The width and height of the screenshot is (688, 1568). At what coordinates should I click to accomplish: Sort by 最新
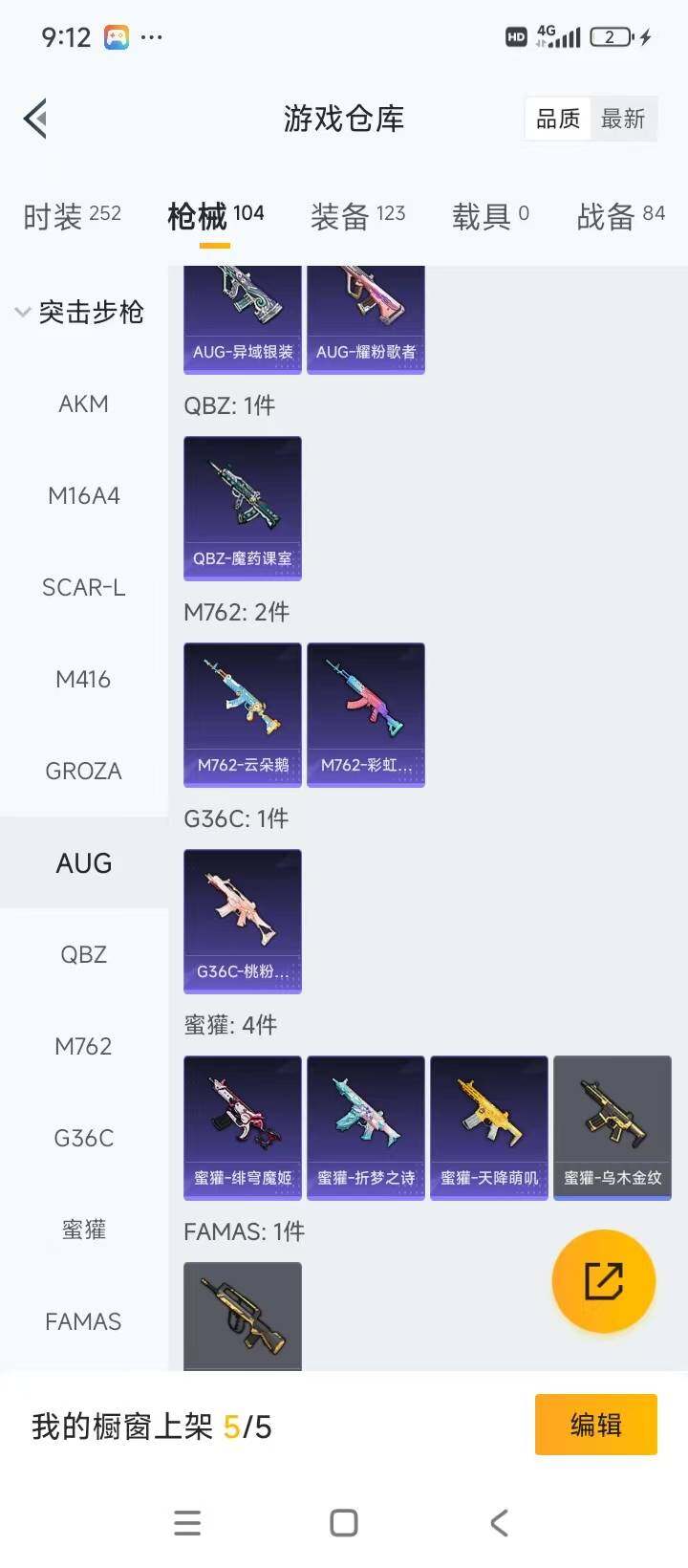click(x=623, y=119)
